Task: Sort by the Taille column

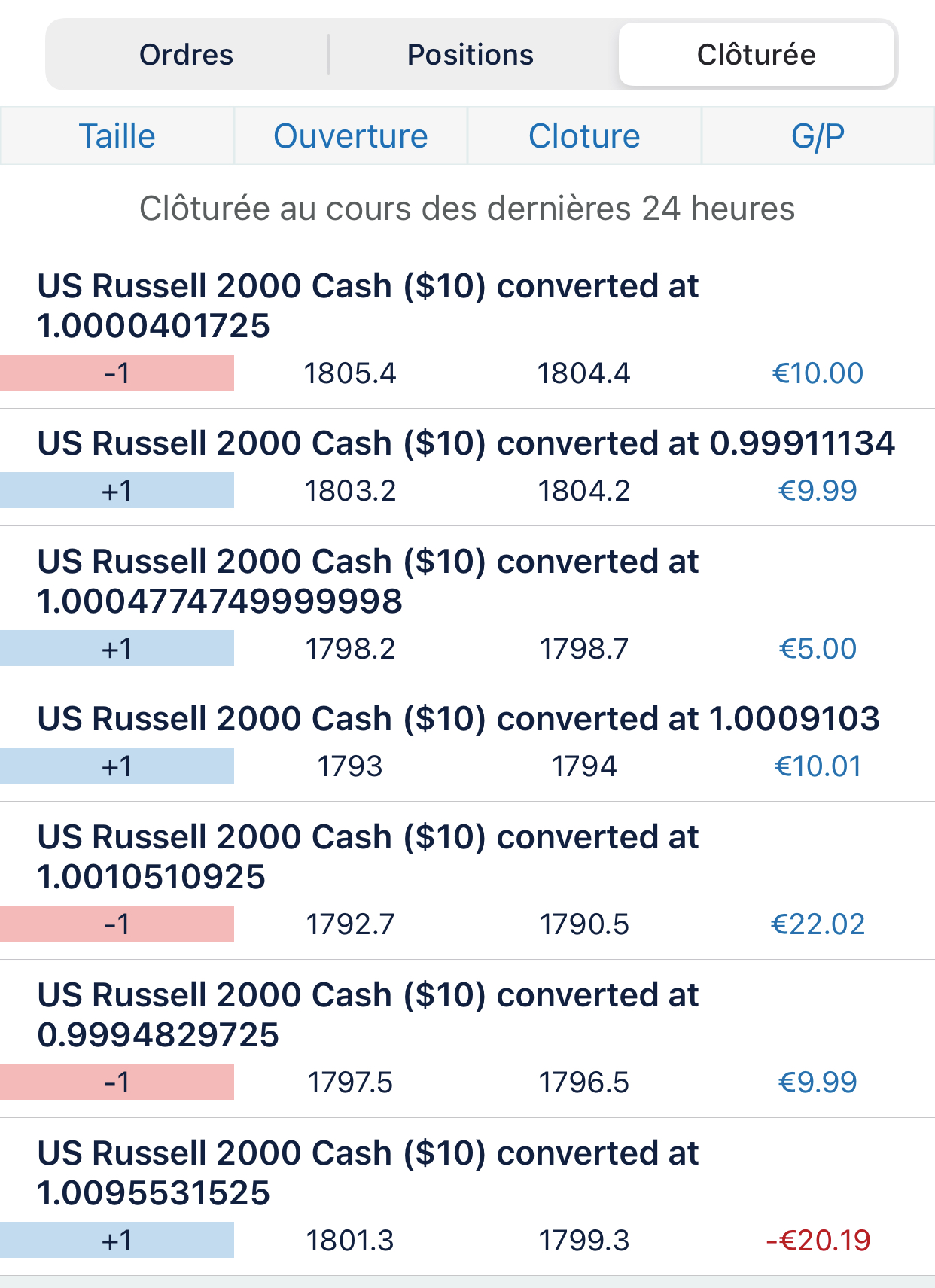Action: pyautogui.click(x=117, y=136)
